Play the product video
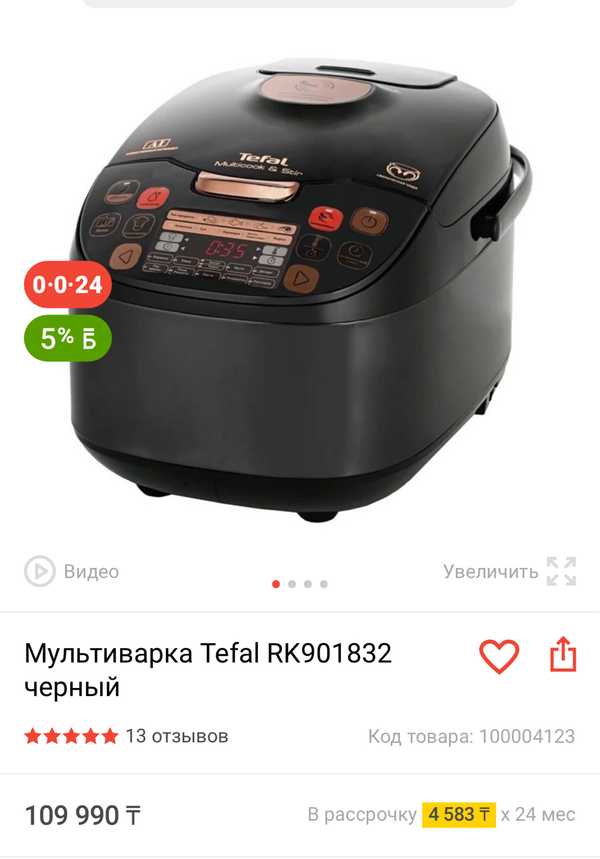The height and width of the screenshot is (859, 600). tap(72, 572)
